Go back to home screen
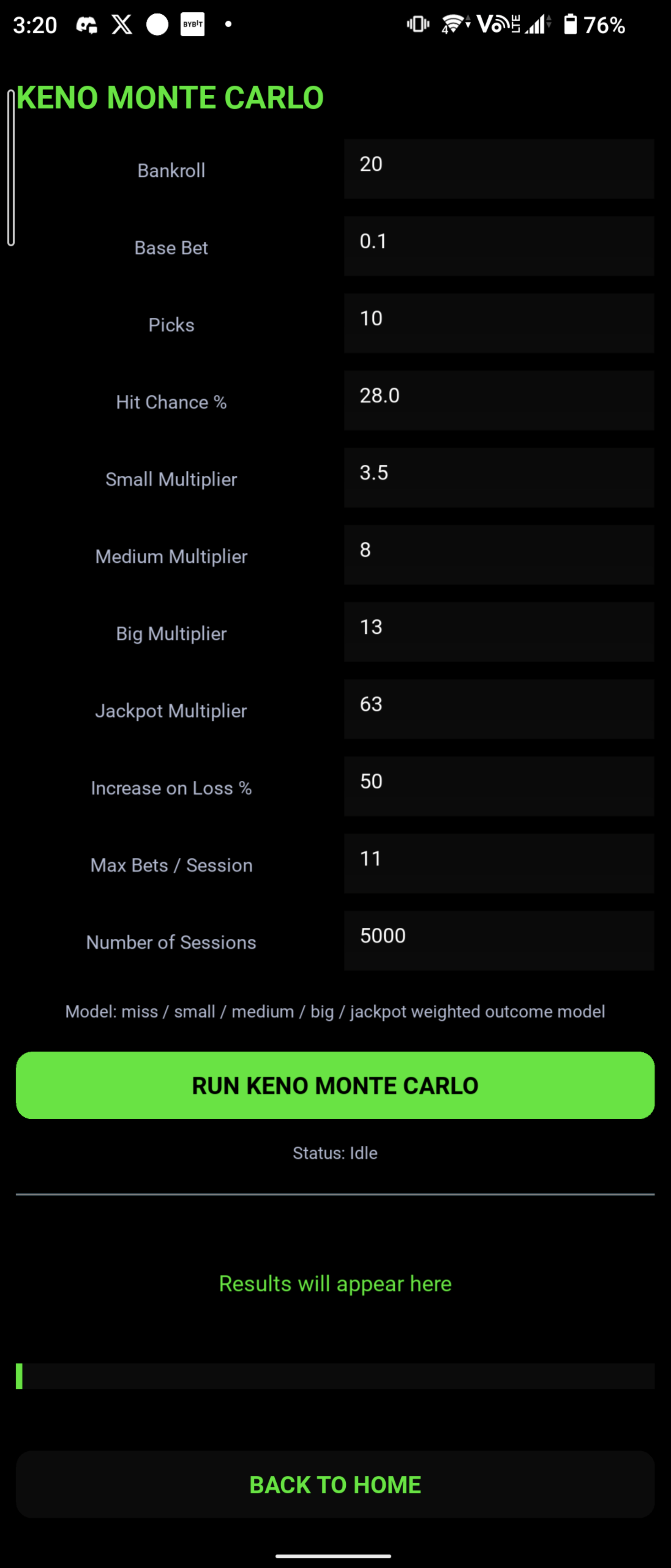Viewport: 671px width, 1568px height. (x=335, y=1485)
